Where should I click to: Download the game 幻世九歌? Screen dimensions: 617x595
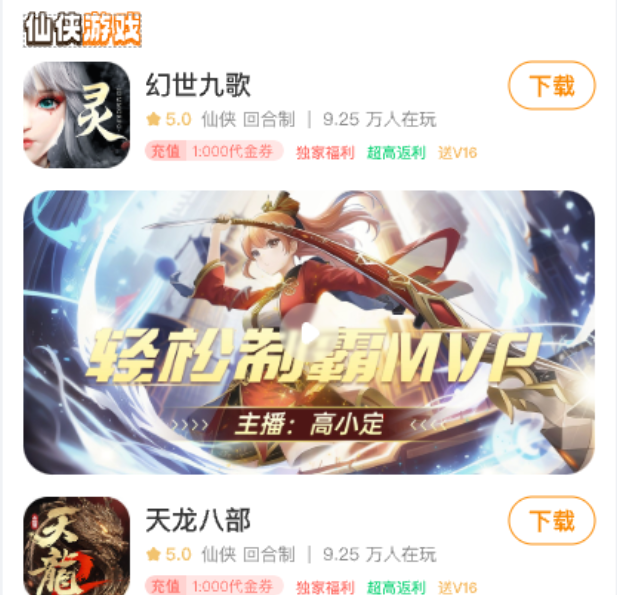[x=551, y=86]
